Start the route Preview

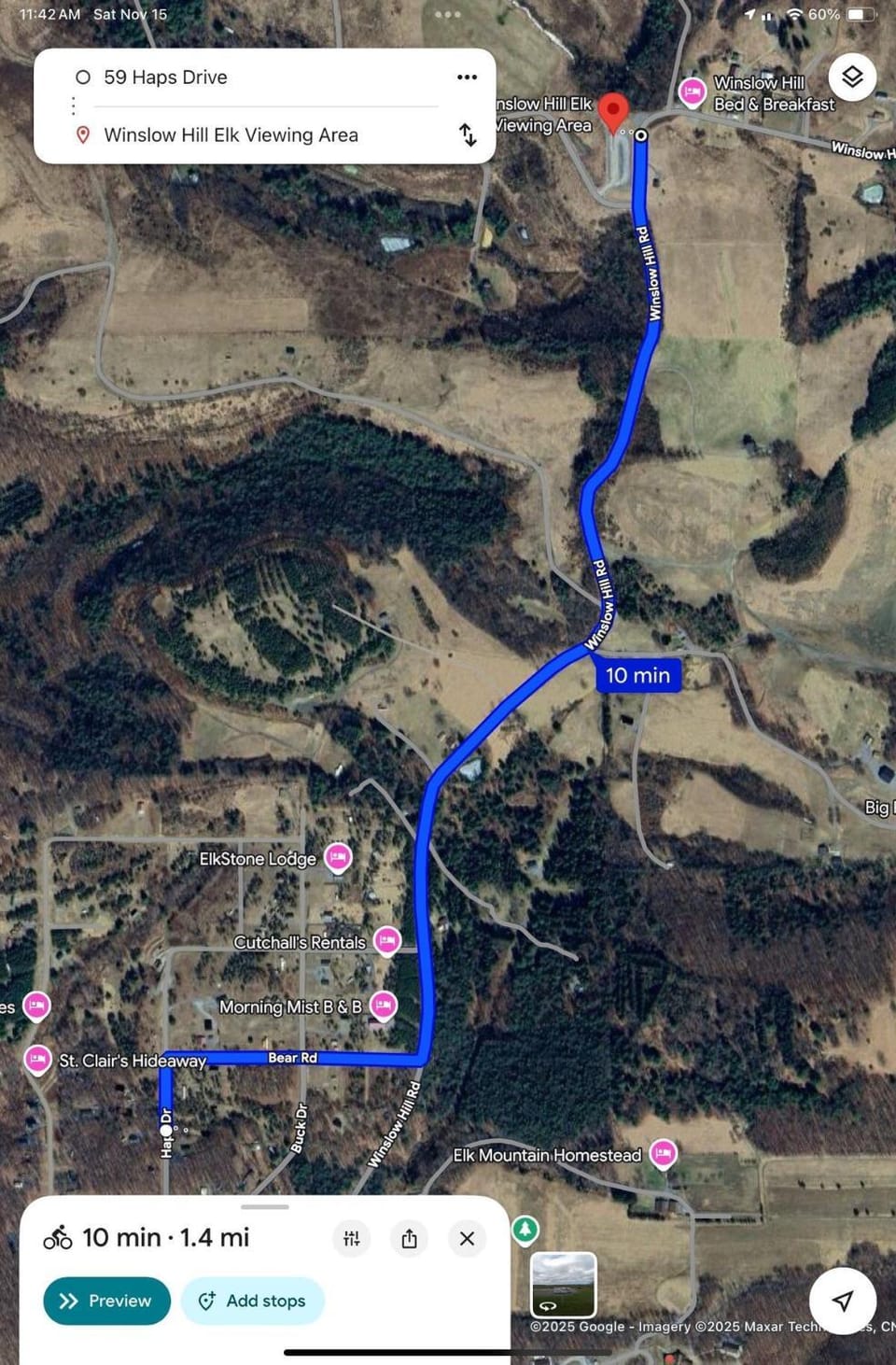[106, 1301]
